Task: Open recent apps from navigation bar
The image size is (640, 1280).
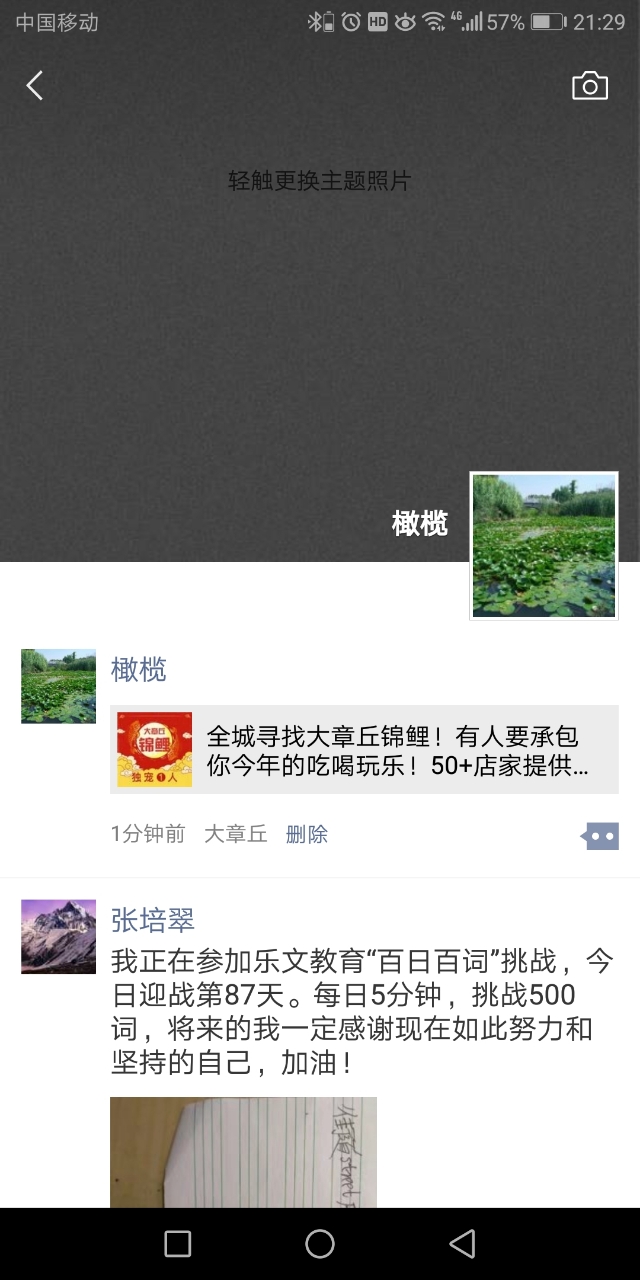Action: [x=177, y=1243]
